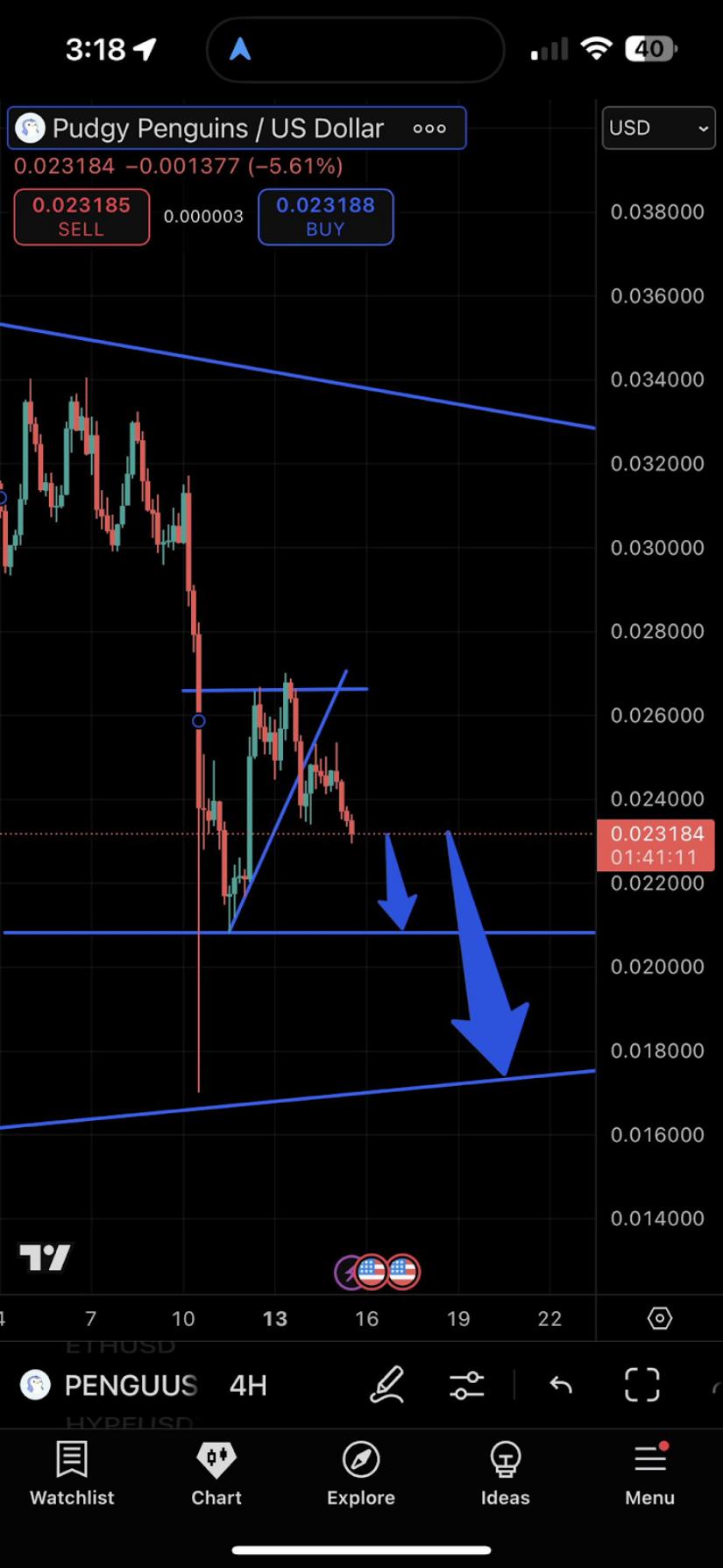View the economic event flags on chart
The height and width of the screenshot is (1568, 723).
pos(386,1271)
